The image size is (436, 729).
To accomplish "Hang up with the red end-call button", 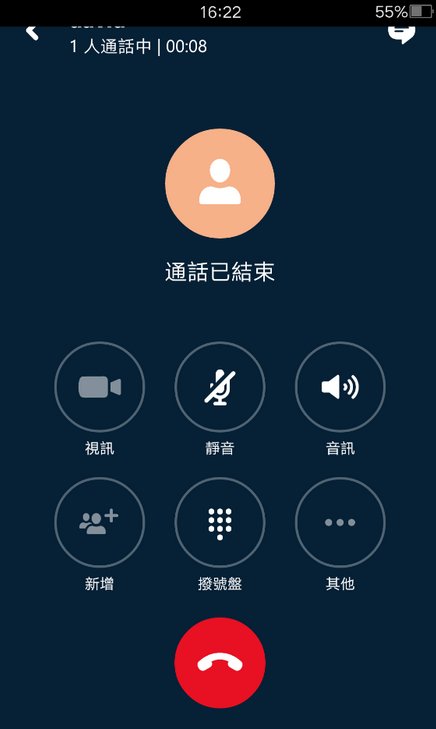I will click(220, 663).
